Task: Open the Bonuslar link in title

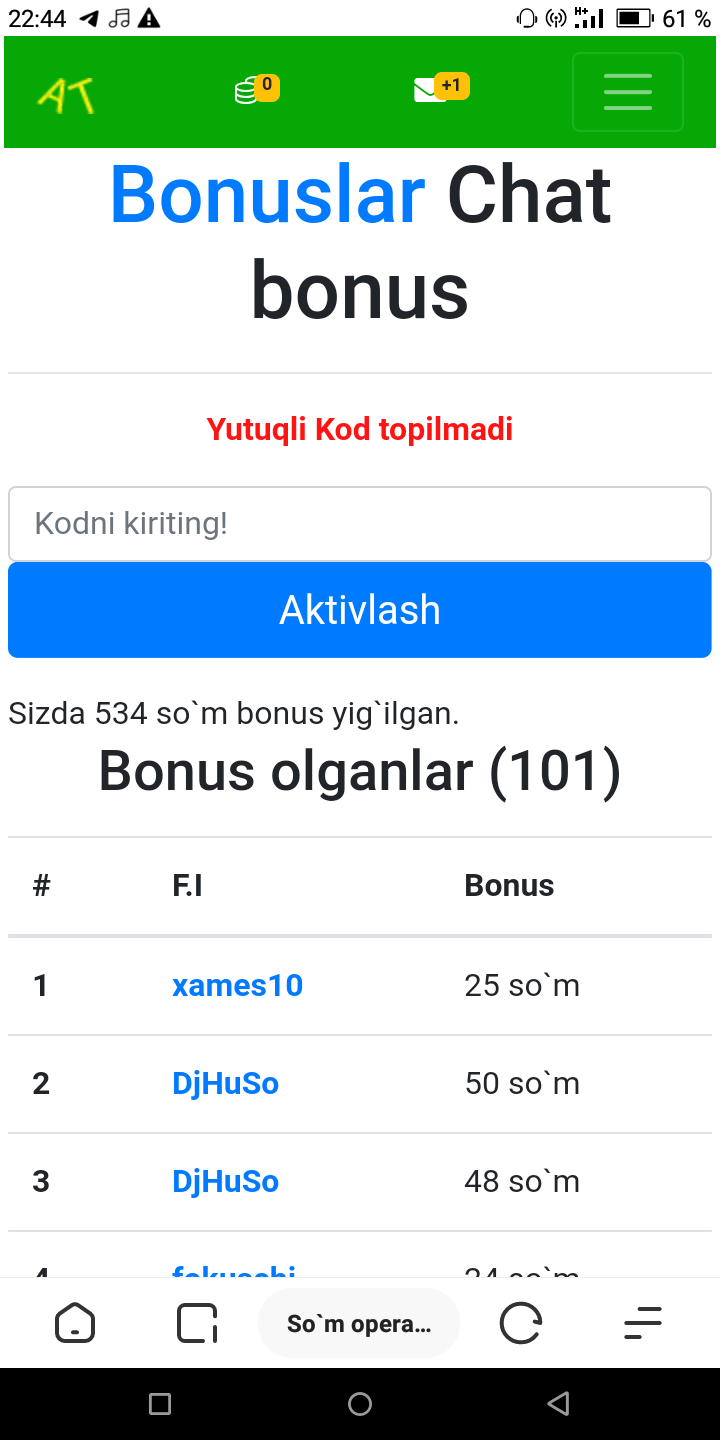Action: (268, 195)
